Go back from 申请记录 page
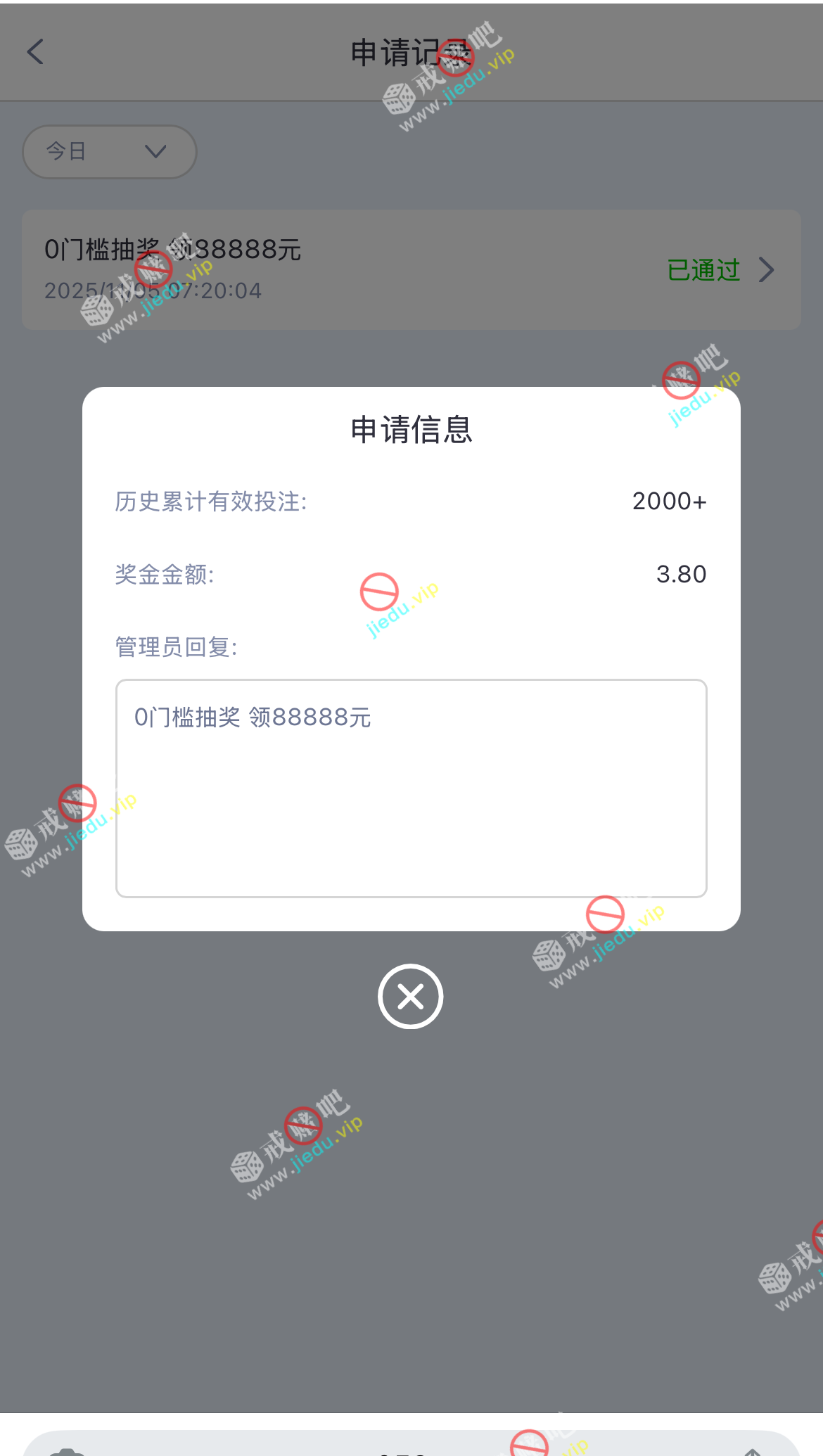The image size is (823, 1456). pos(36,52)
